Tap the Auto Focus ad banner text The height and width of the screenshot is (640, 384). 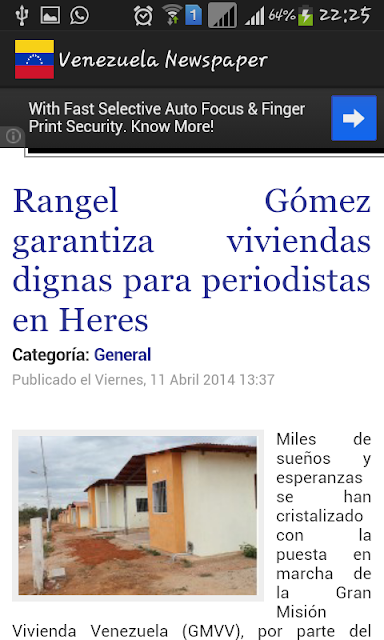167,118
